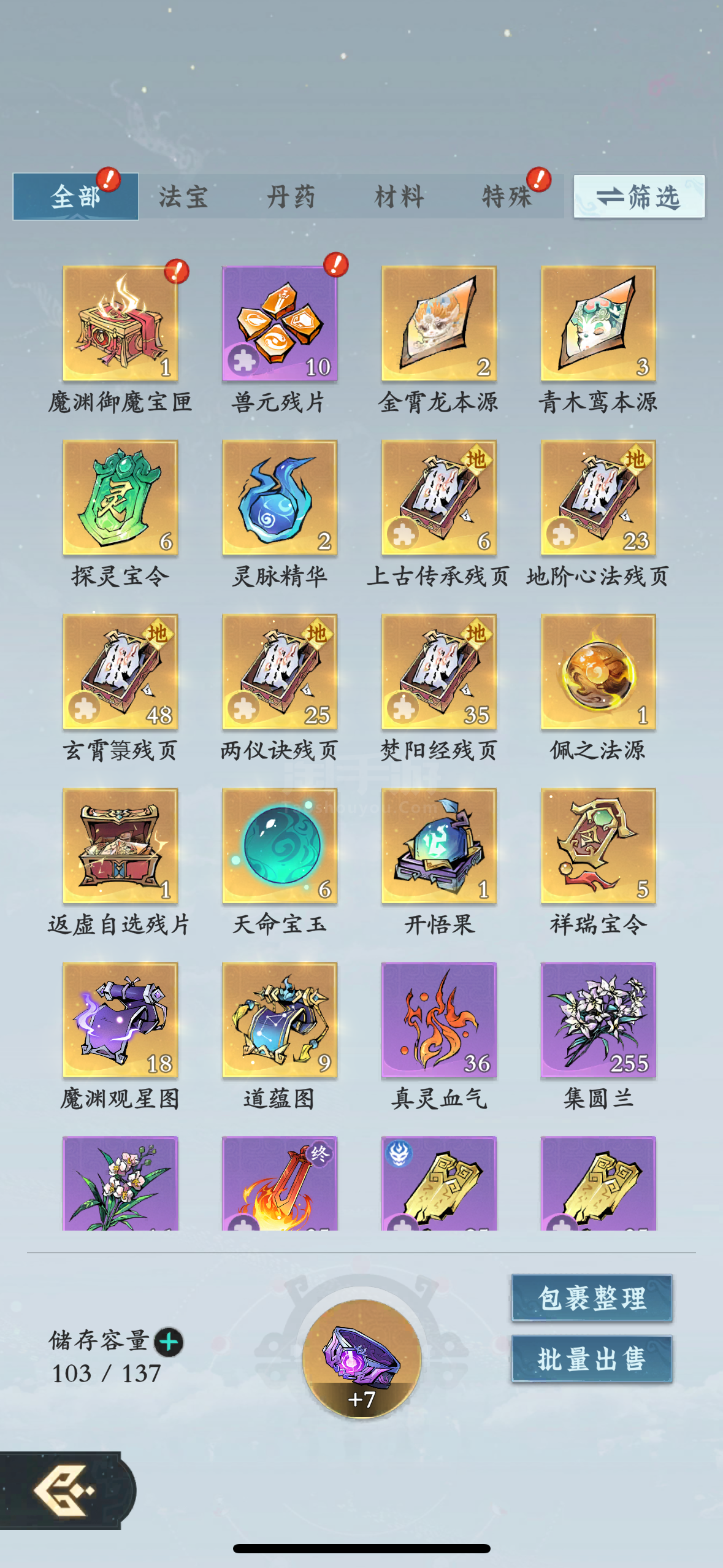Switch to the 丹药 tab
The width and height of the screenshot is (723, 1568).
(291, 197)
